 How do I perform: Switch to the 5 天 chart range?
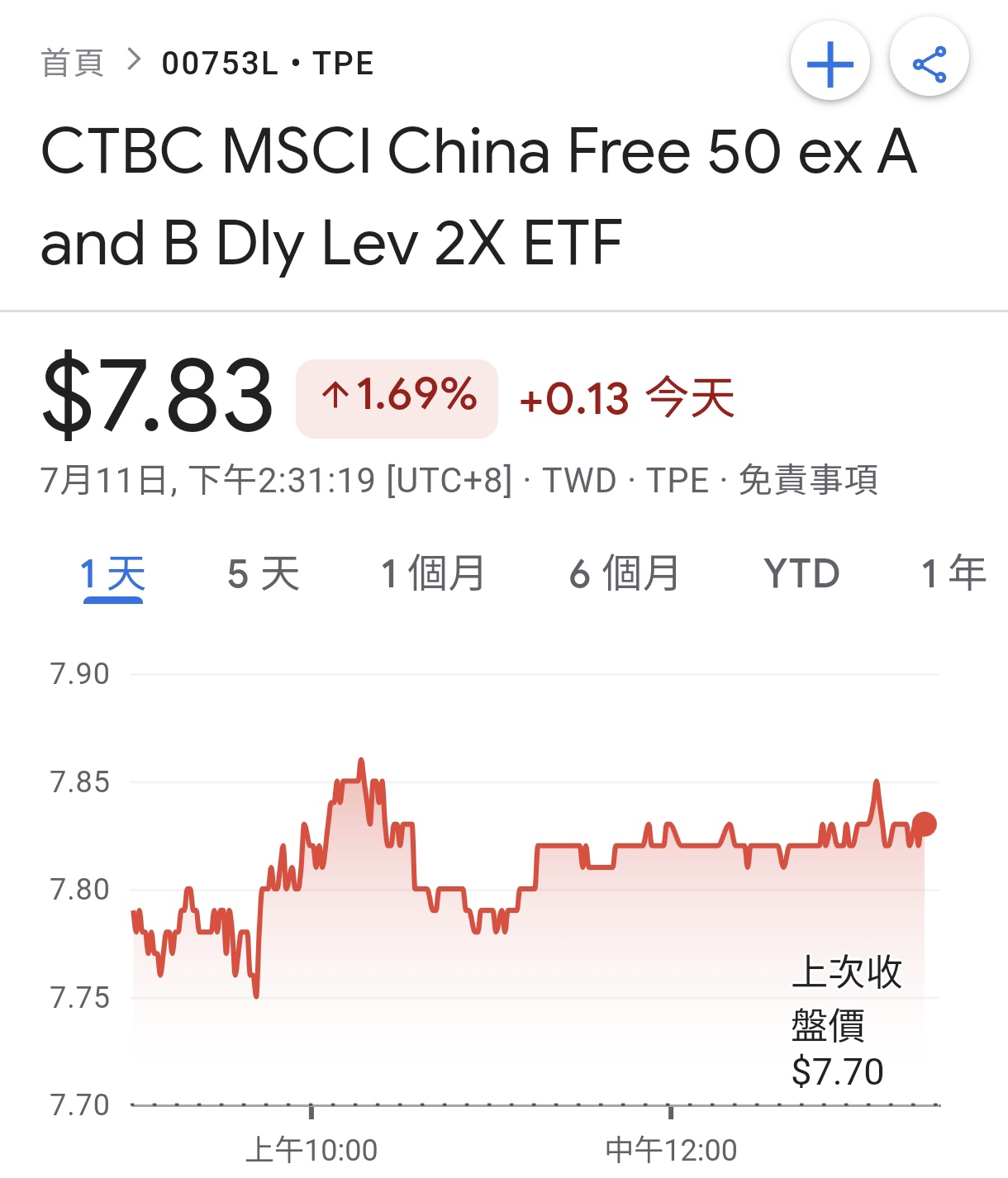point(264,573)
